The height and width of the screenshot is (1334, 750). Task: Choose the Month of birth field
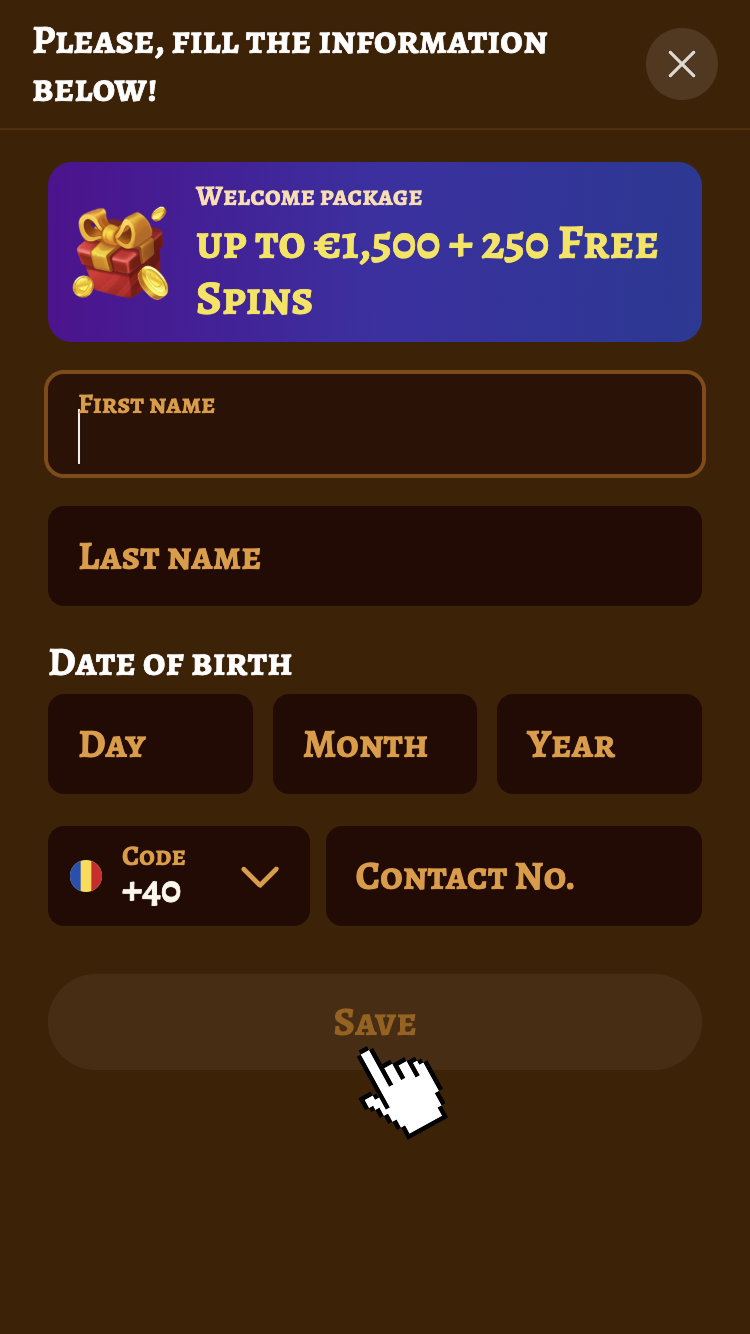point(375,744)
